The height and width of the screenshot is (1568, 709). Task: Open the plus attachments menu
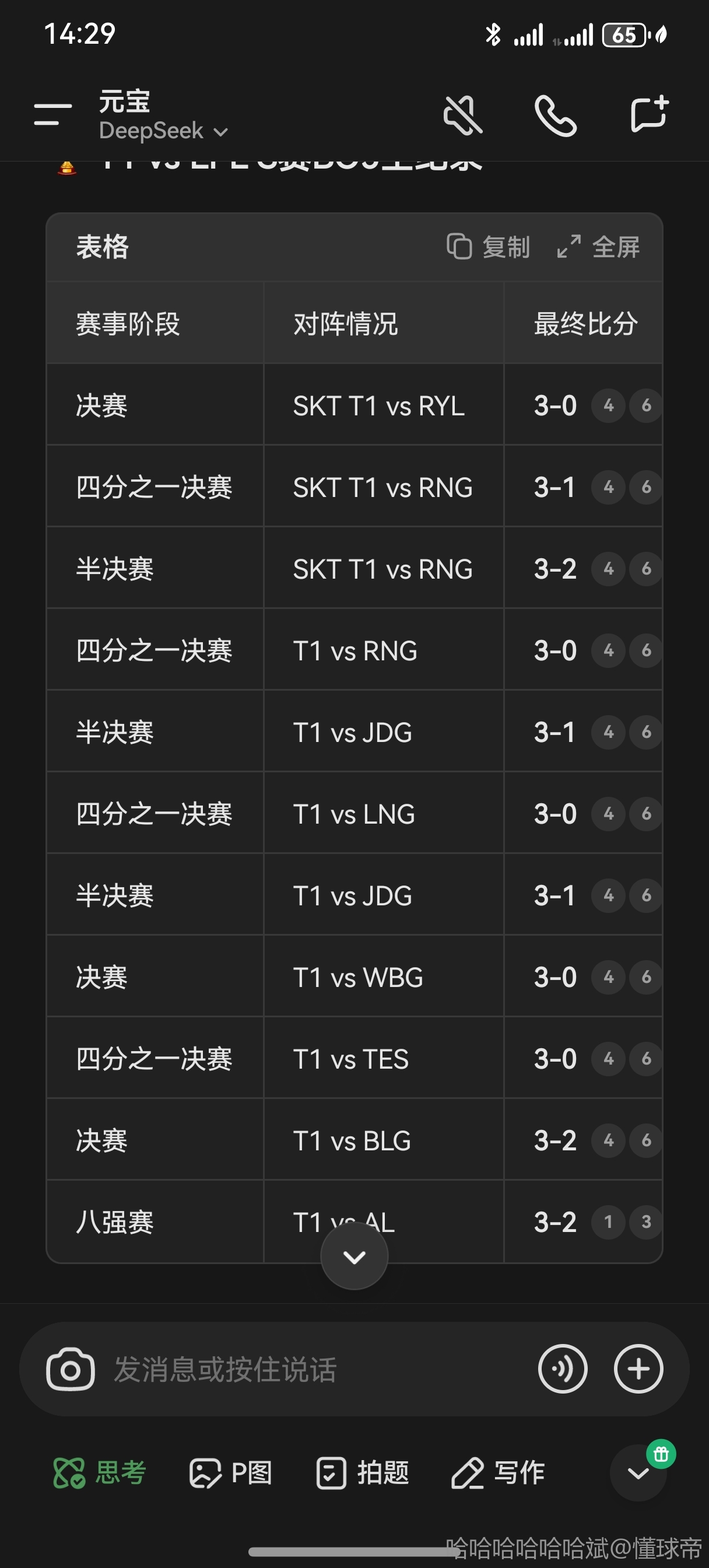(638, 1369)
